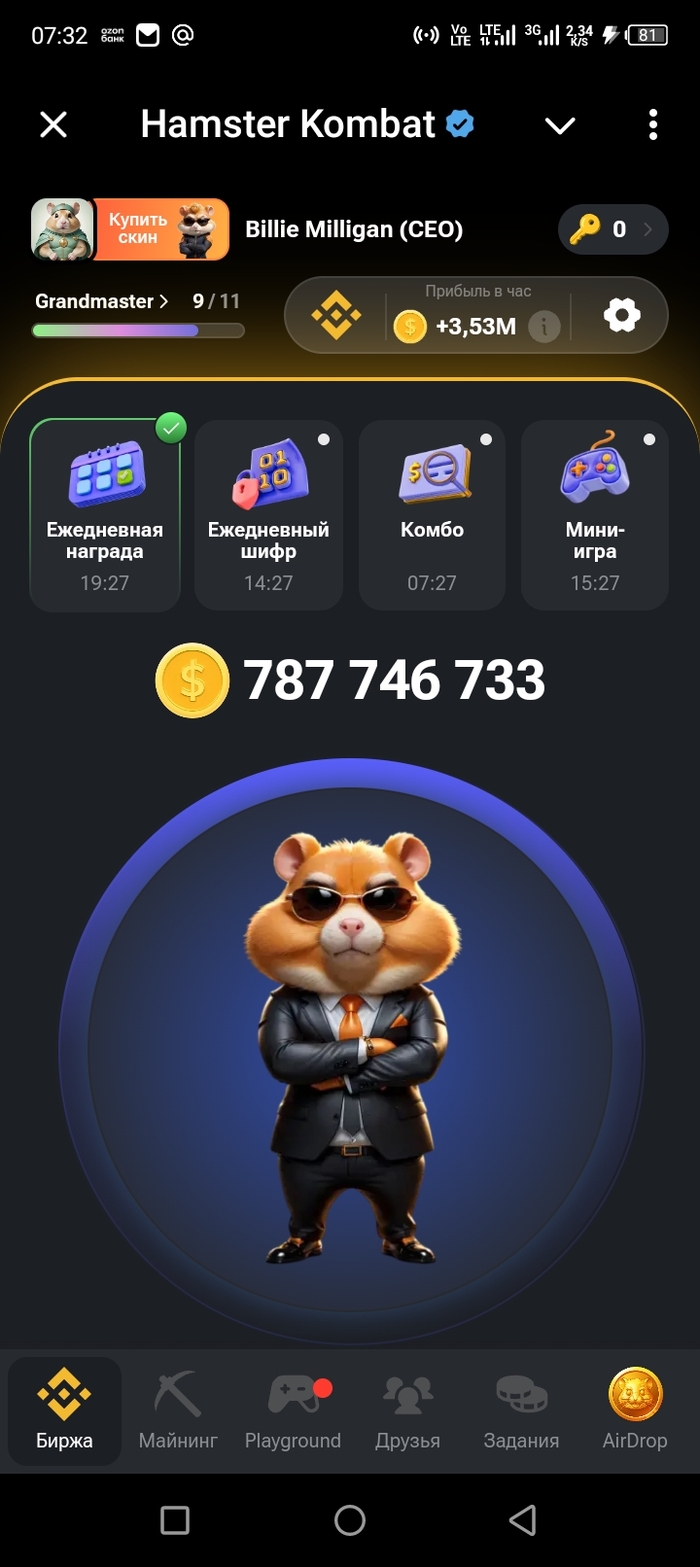Screen dimensions: 700x1567
Task: Open the Мини-игра card
Action: pyautogui.click(x=595, y=514)
